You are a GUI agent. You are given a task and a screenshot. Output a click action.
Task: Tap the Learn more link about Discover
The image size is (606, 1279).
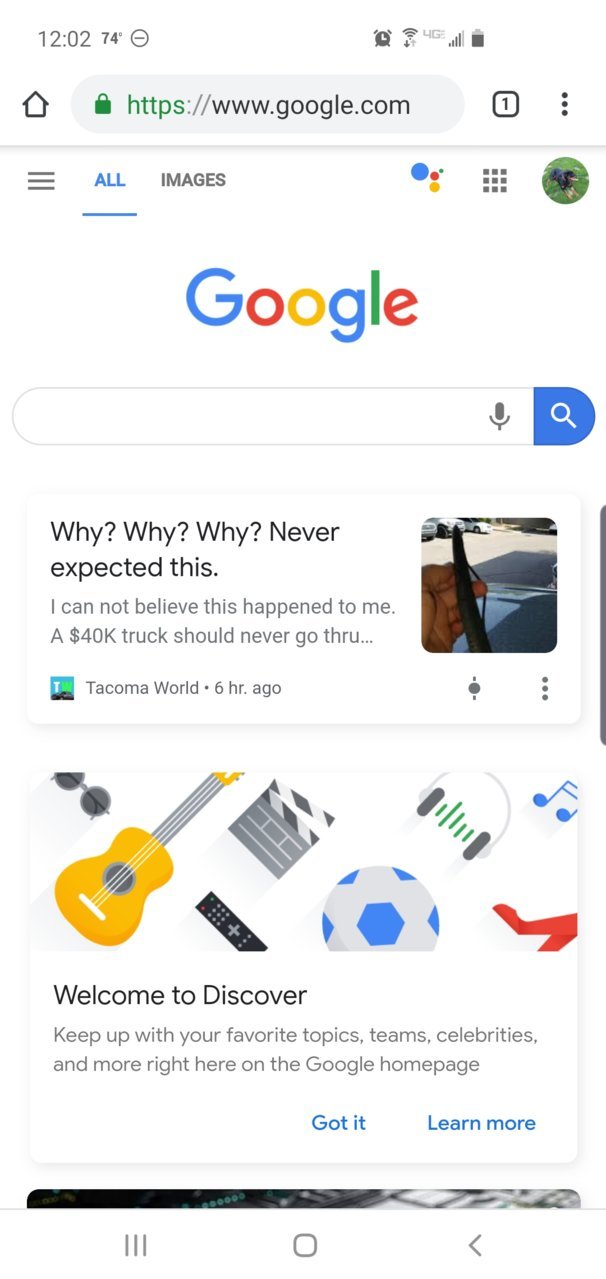click(x=481, y=1123)
